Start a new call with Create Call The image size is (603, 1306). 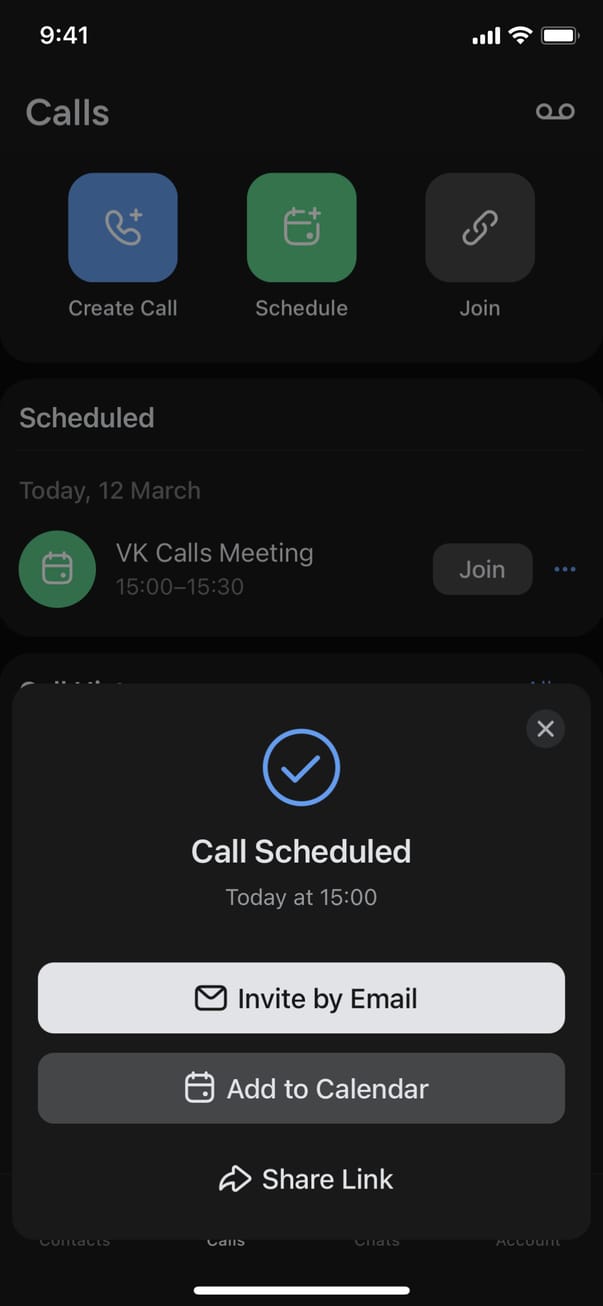pos(123,228)
